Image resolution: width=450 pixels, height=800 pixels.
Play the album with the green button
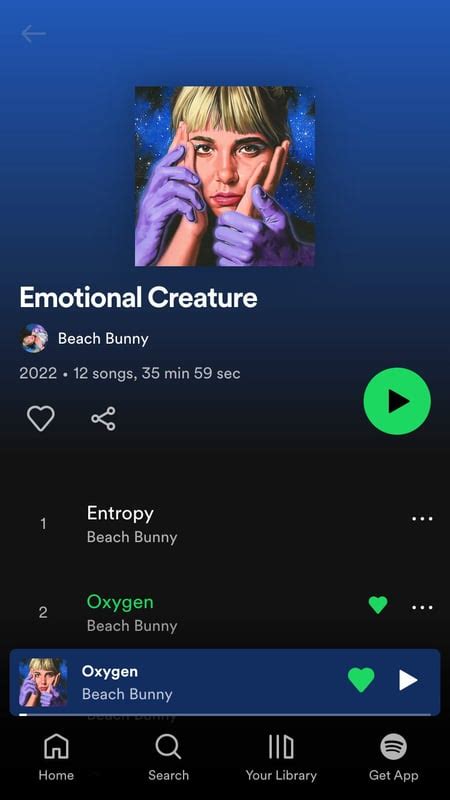[x=397, y=401]
